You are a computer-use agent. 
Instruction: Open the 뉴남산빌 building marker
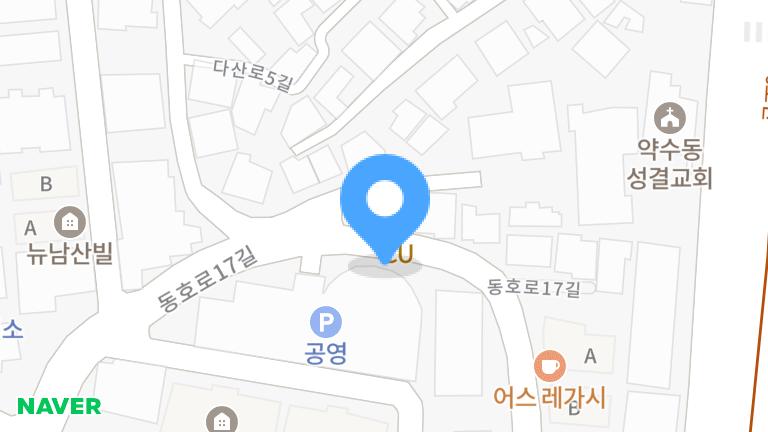[70, 220]
